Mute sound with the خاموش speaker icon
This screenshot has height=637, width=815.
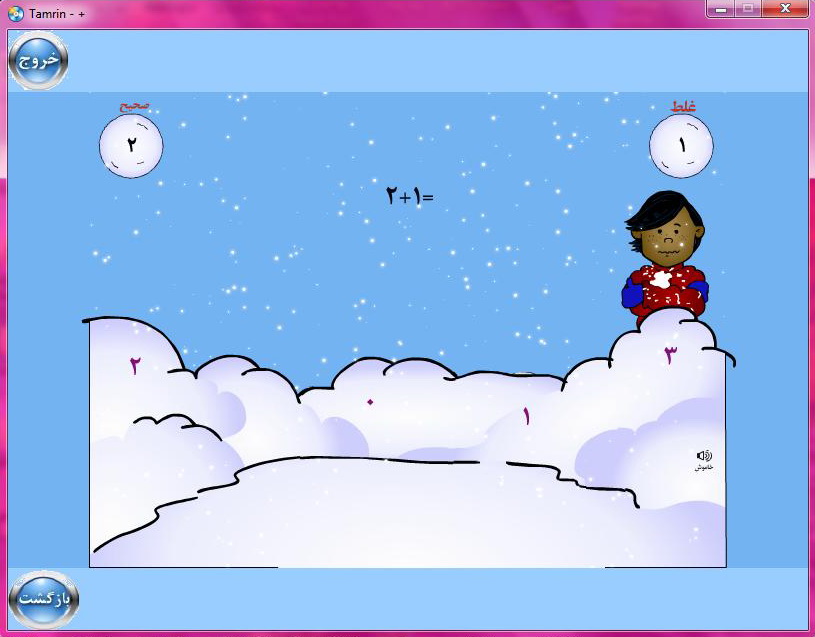point(704,457)
